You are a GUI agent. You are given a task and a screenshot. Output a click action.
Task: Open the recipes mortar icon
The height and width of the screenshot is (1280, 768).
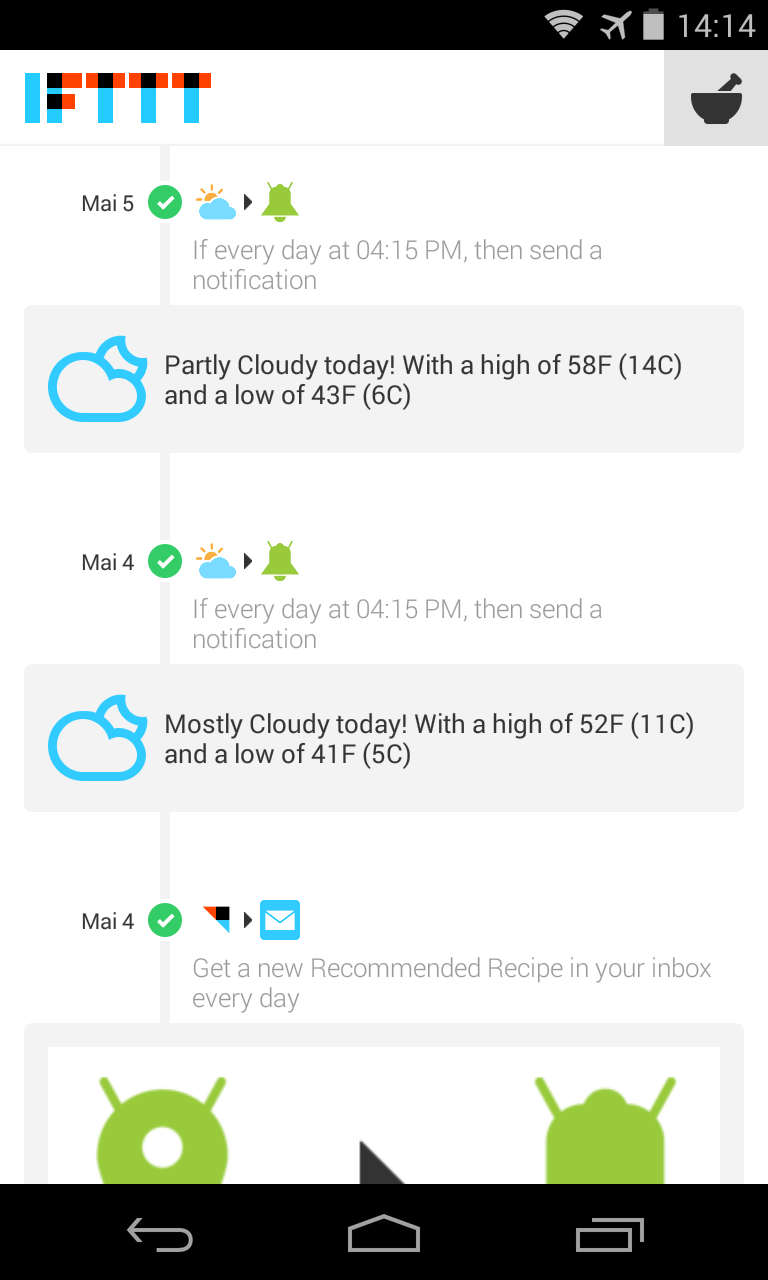click(x=716, y=98)
